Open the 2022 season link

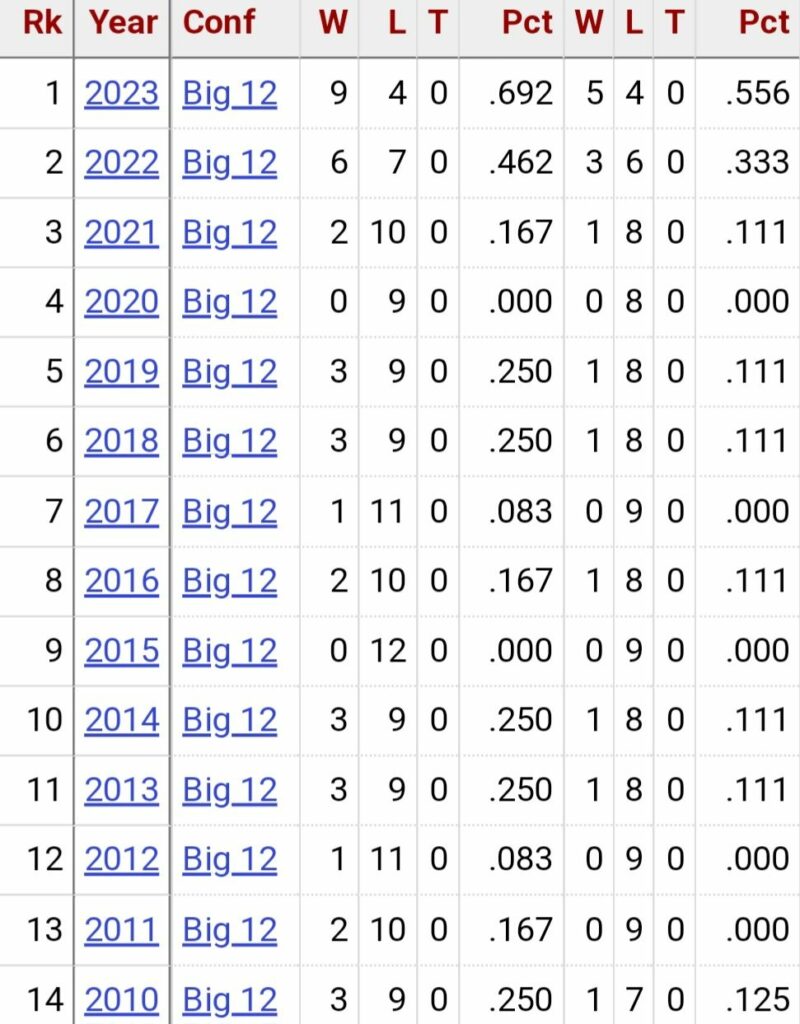[121, 162]
